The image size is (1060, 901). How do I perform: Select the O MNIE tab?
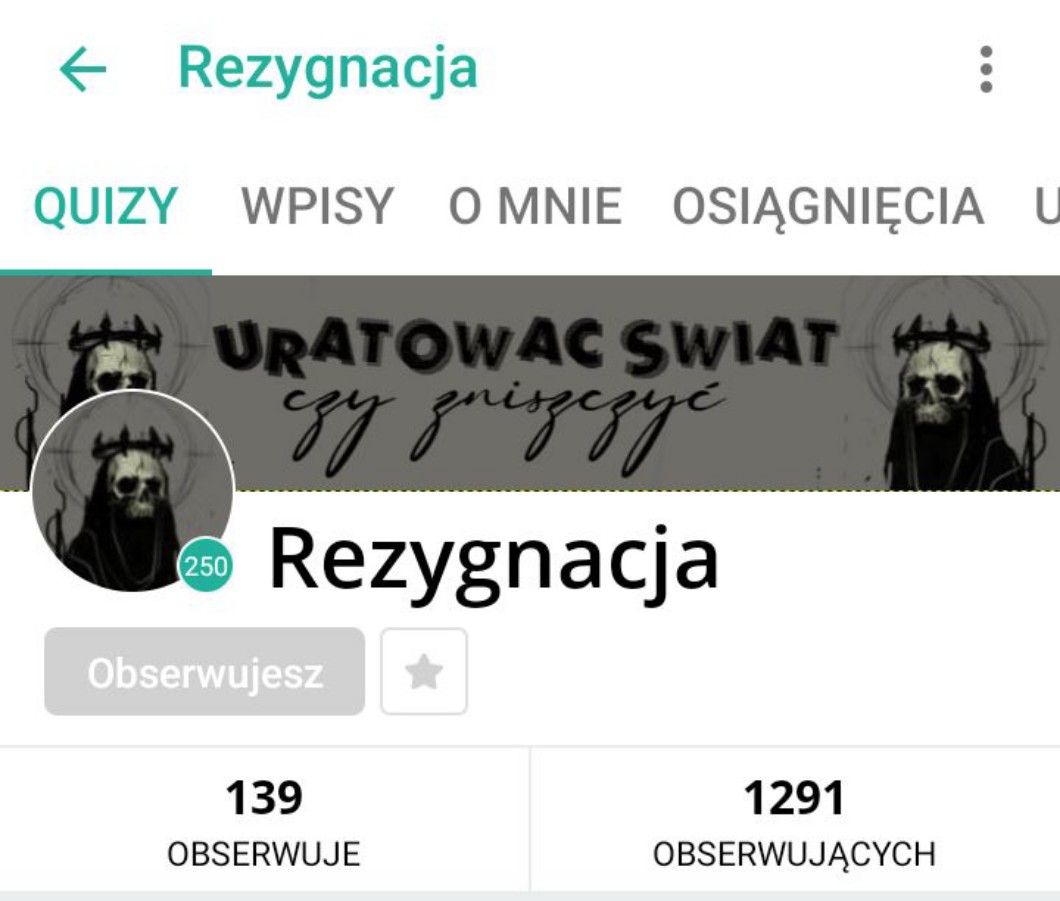(535, 207)
